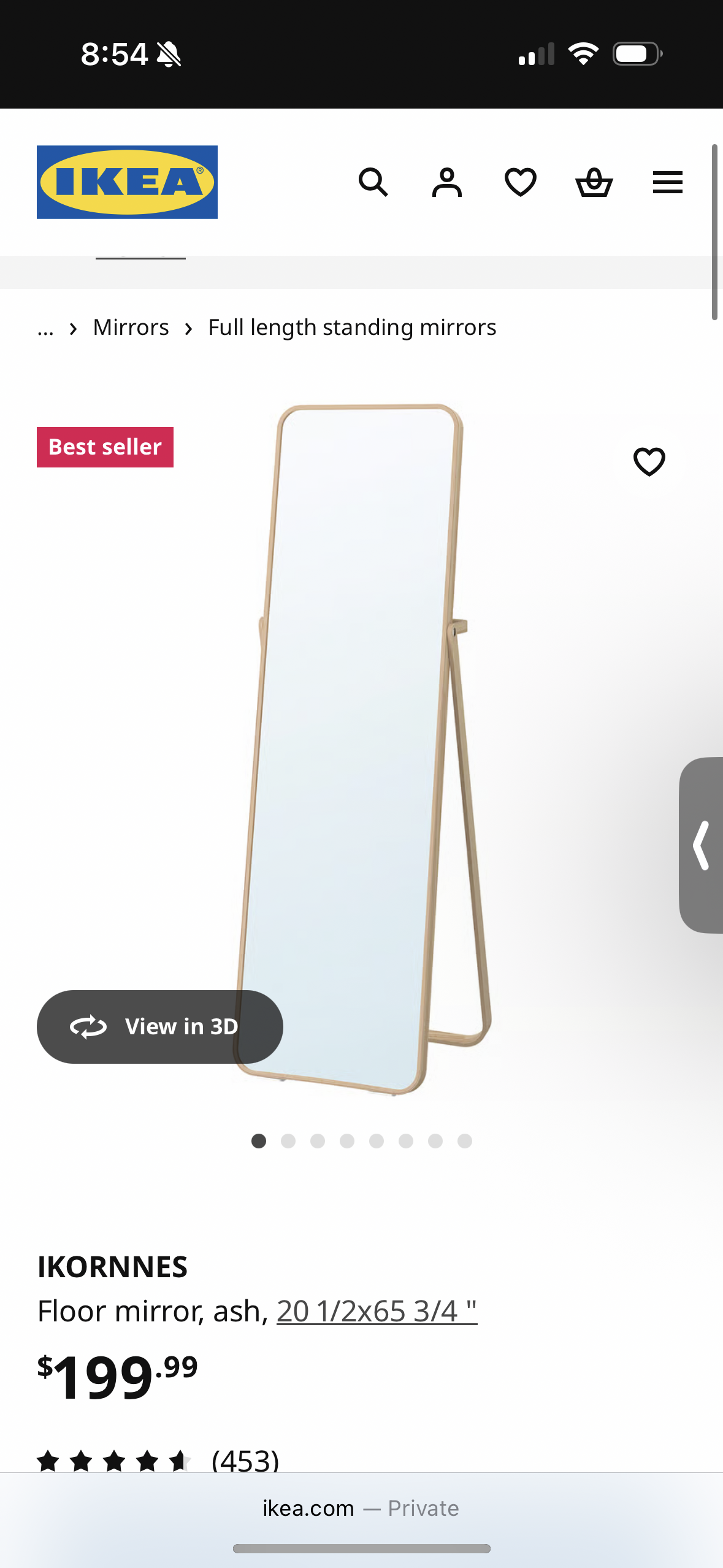Tap View in 3D button
The height and width of the screenshot is (1568, 723).
click(x=159, y=1026)
